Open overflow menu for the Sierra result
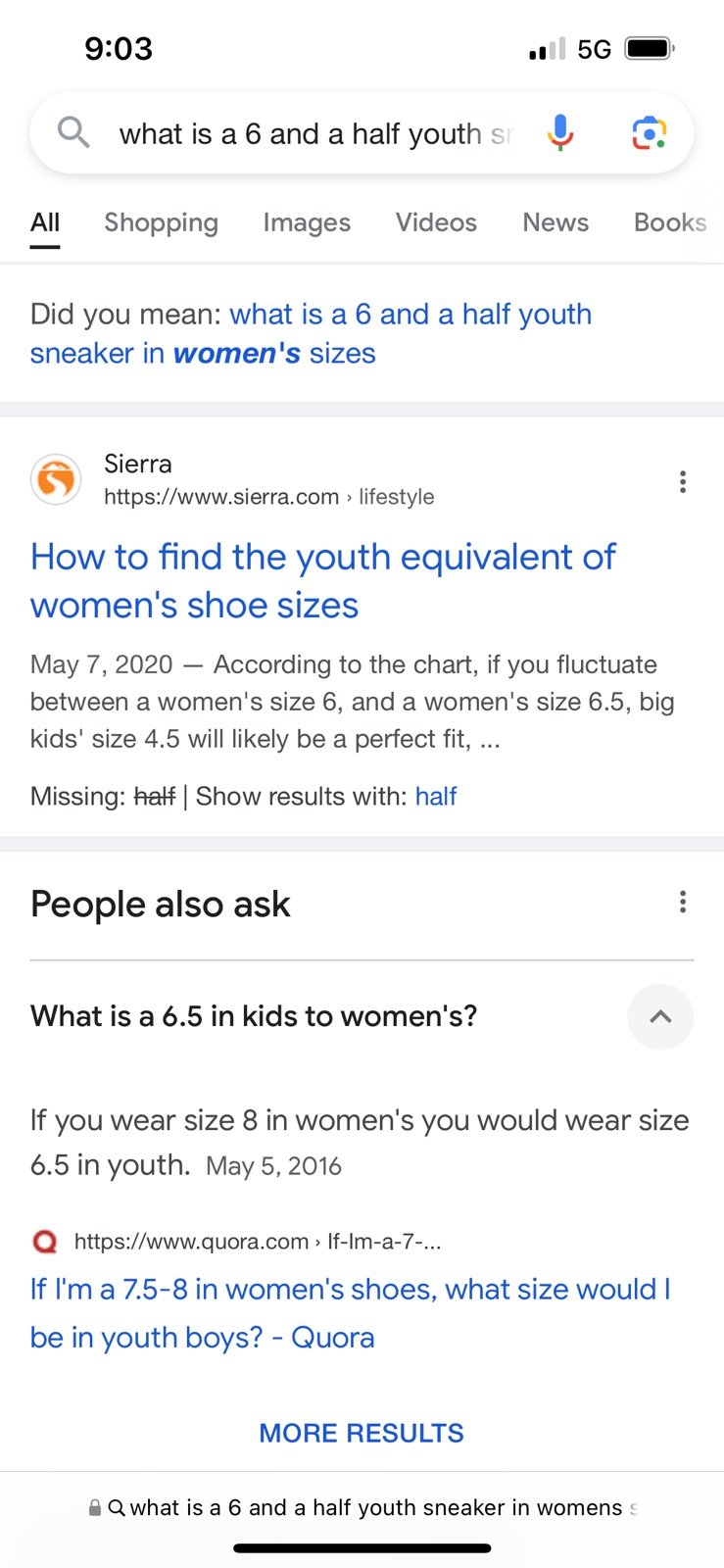 (x=683, y=481)
